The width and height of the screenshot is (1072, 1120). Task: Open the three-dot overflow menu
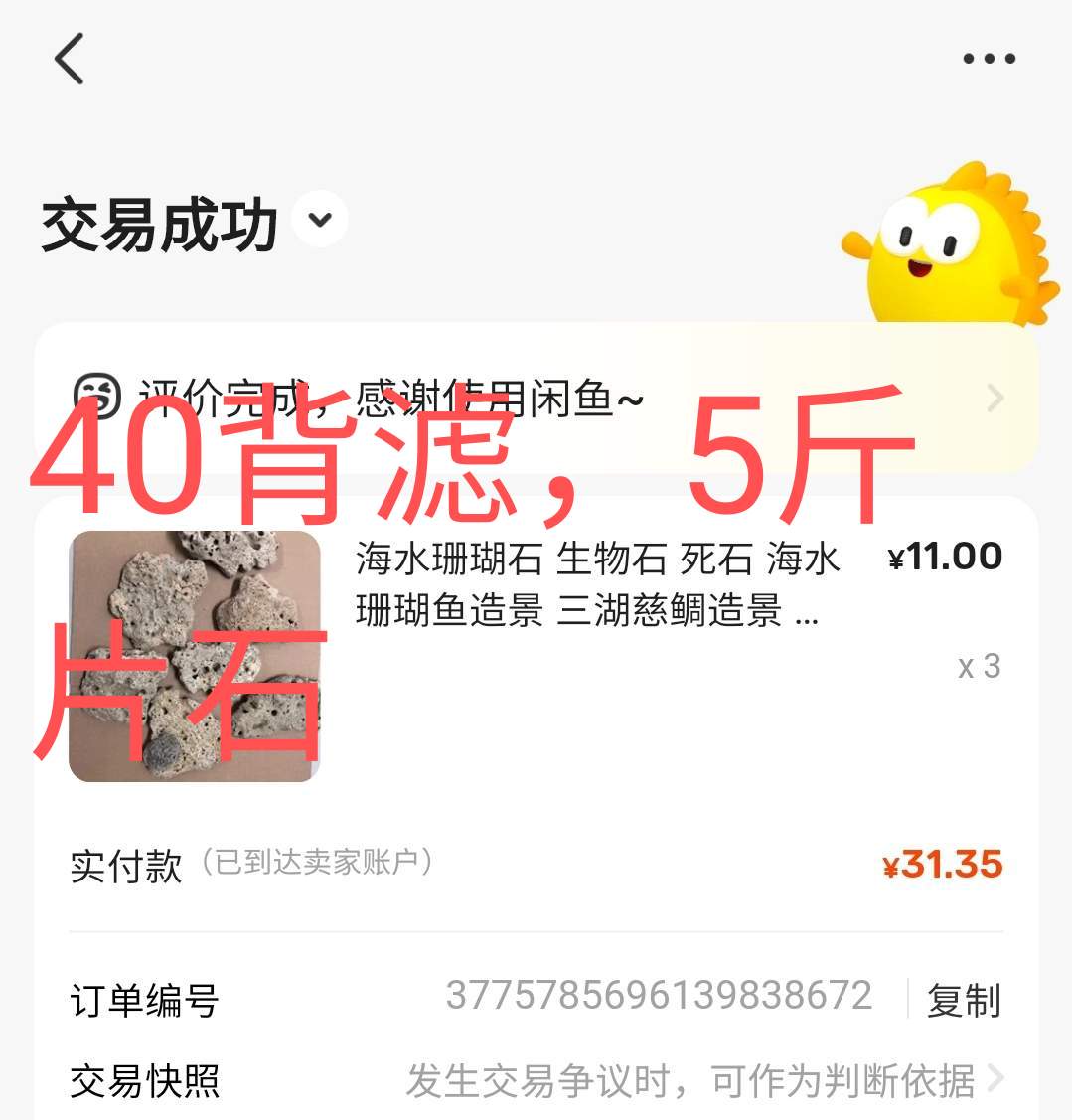click(x=989, y=59)
